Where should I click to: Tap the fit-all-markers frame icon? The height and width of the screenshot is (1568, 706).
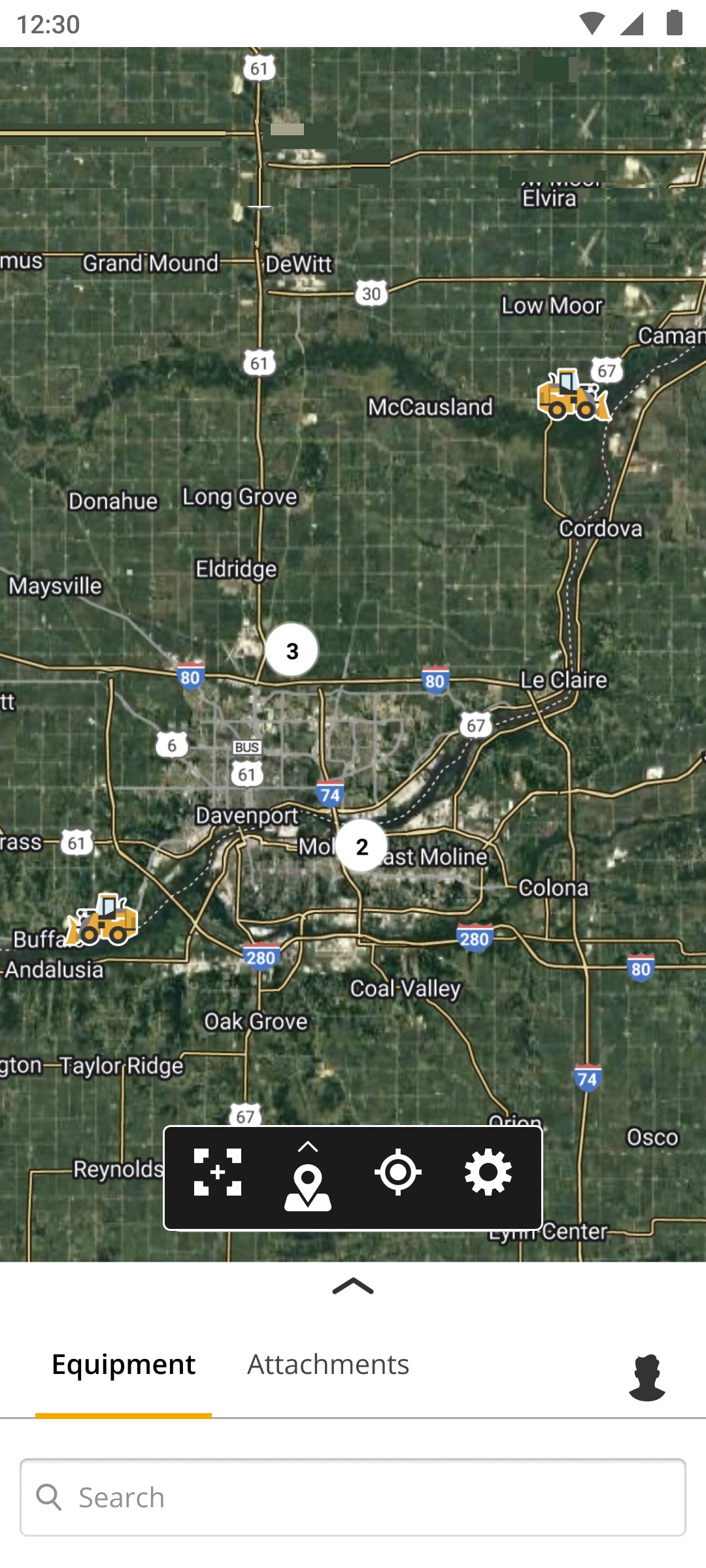[x=218, y=1173]
